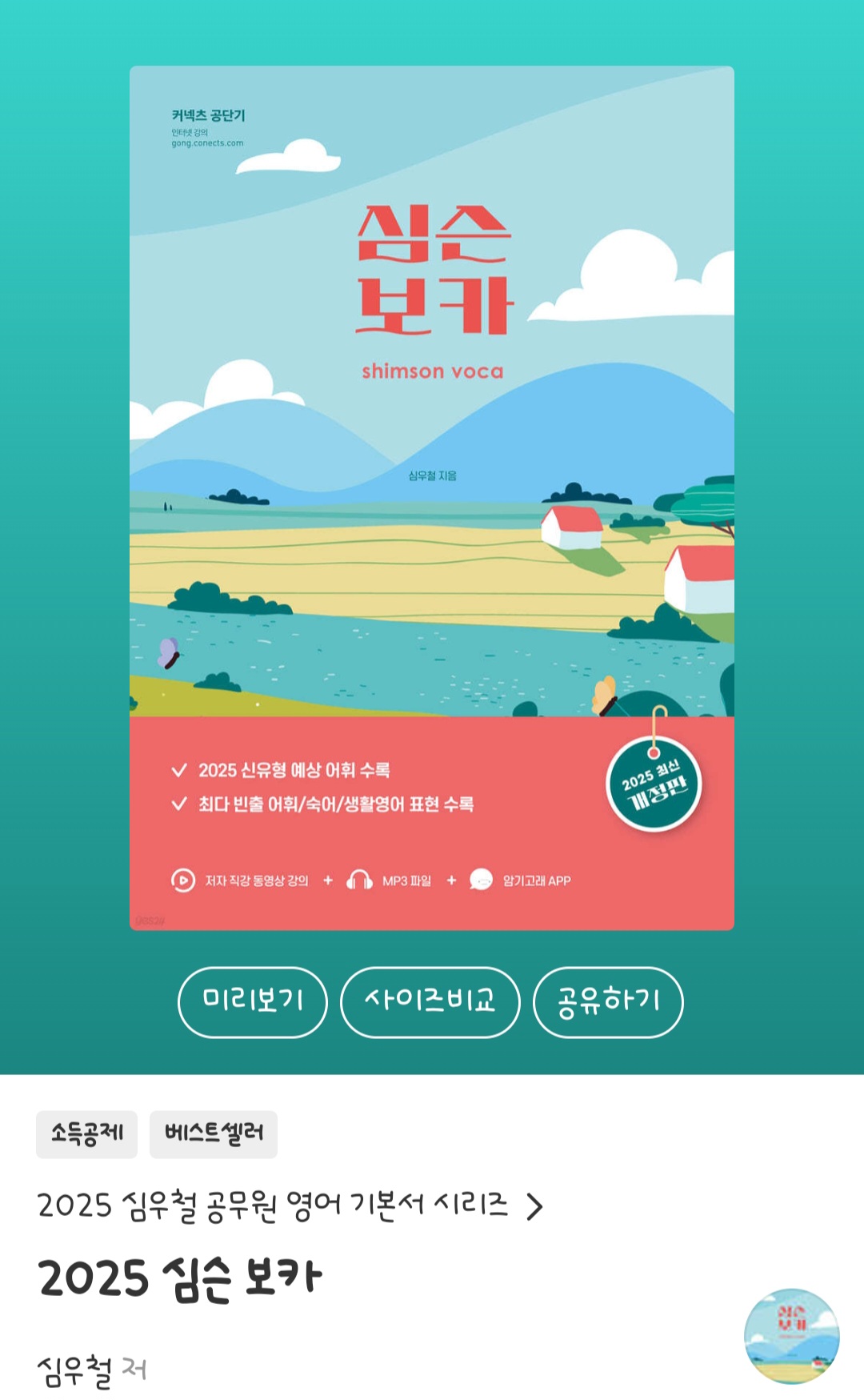Viewport: 864px width, 1400px height.
Task: Open author 심우철's page
Action: (x=75, y=1370)
